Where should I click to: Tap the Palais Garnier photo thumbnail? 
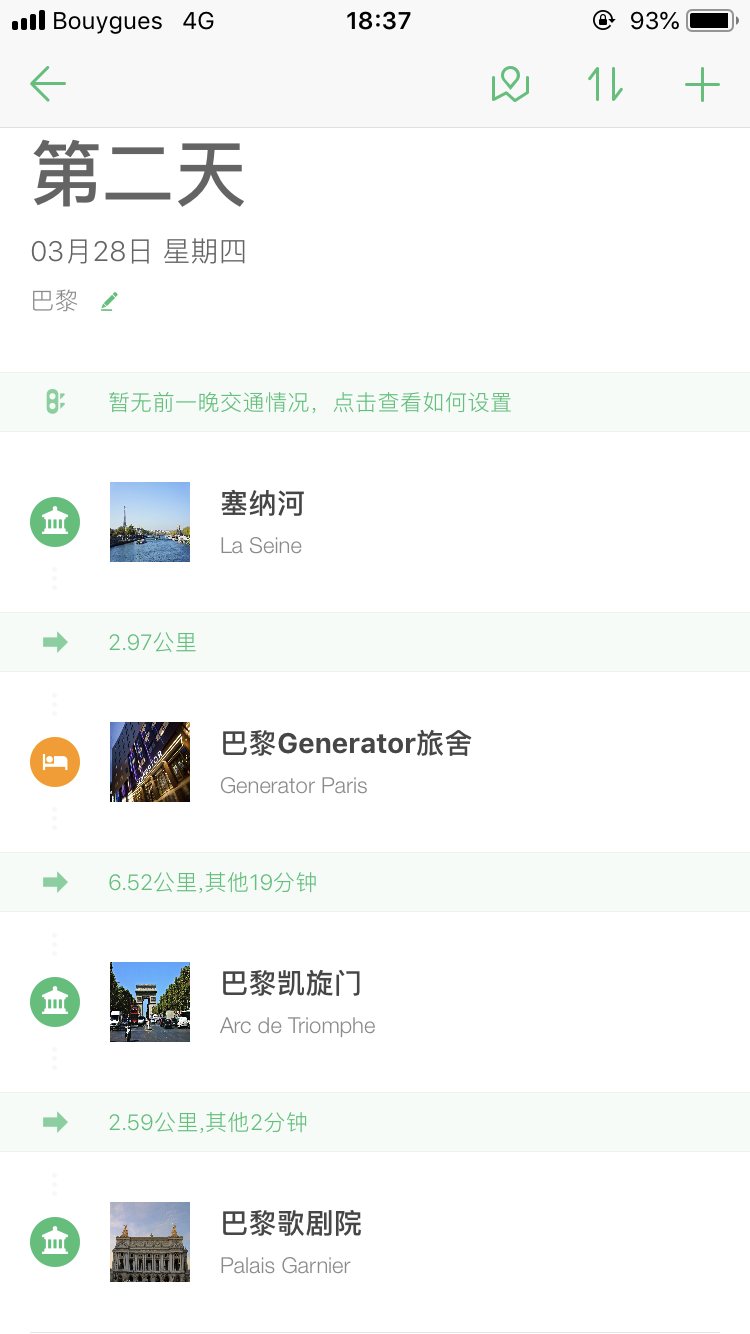[x=149, y=1241]
